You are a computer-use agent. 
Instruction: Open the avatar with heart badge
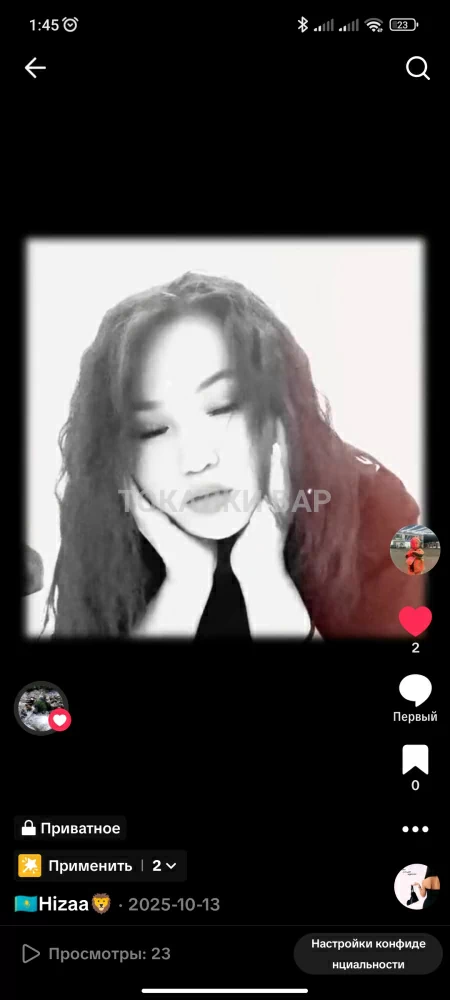(42, 707)
